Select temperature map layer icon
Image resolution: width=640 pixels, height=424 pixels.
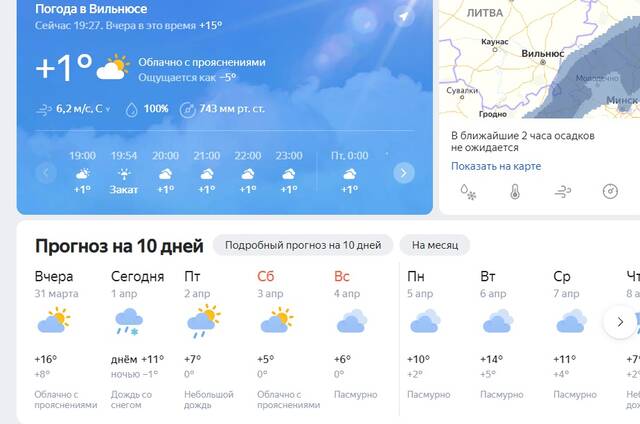pos(515,191)
